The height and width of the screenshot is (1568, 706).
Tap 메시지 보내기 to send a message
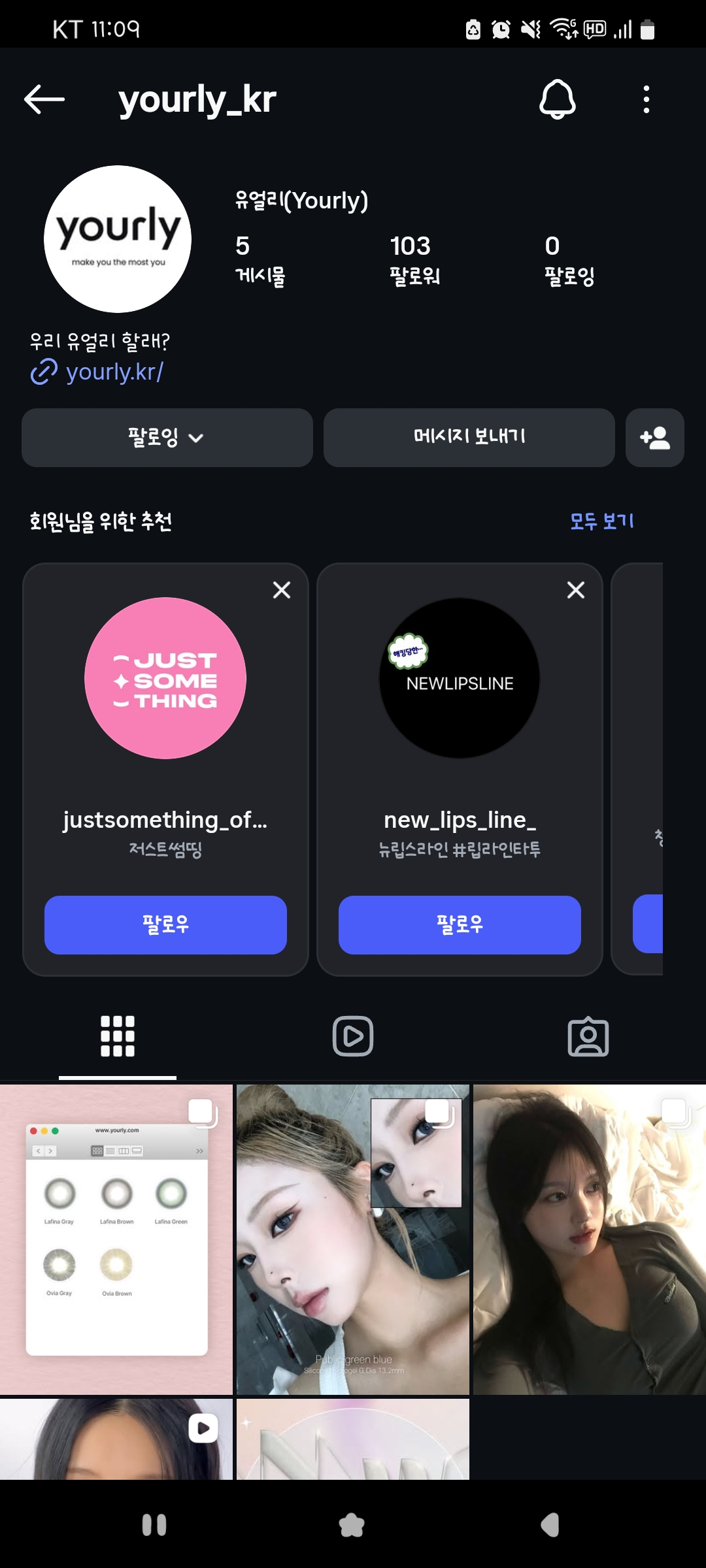tap(469, 438)
